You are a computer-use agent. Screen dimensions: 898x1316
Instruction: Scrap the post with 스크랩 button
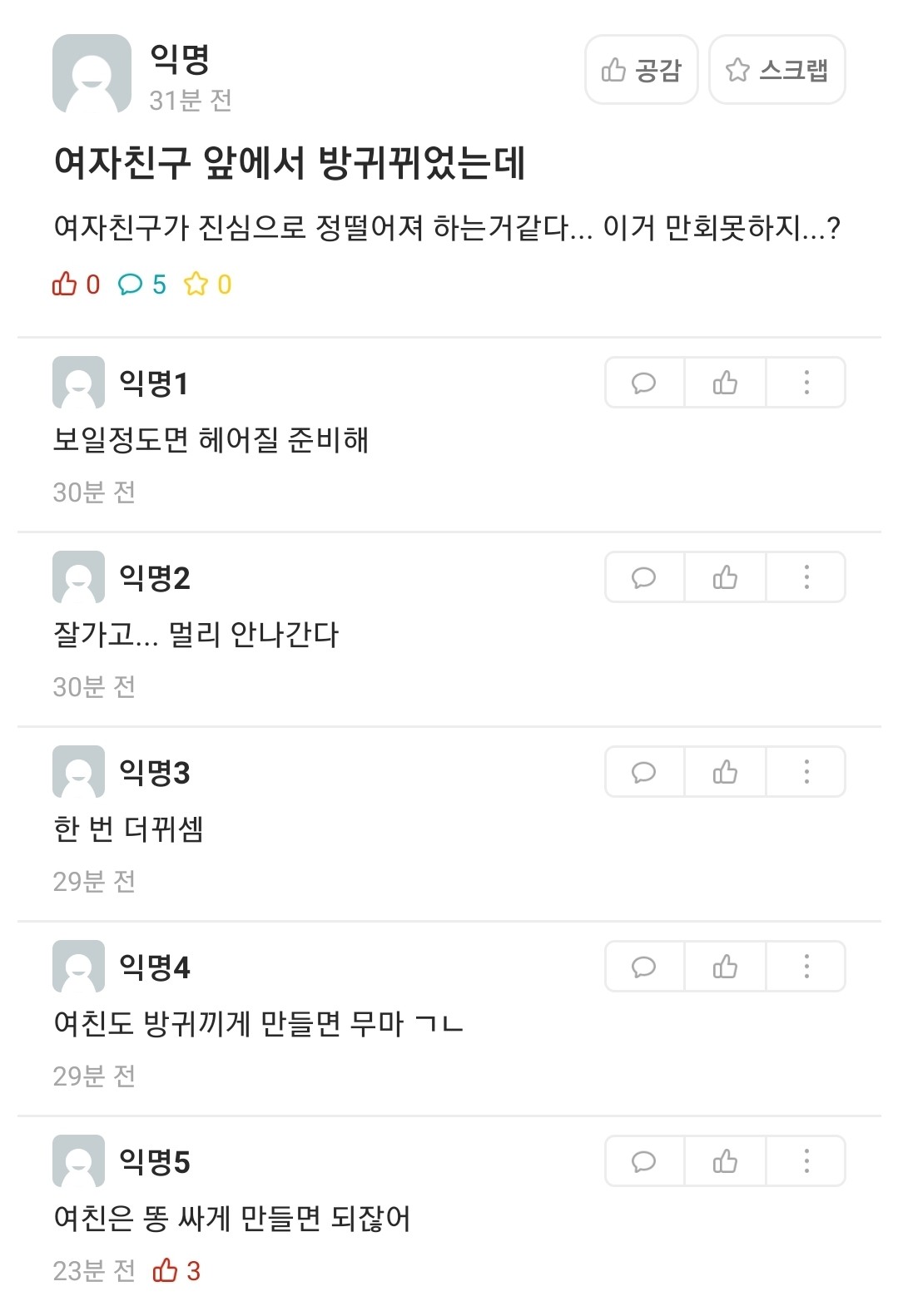(x=776, y=70)
